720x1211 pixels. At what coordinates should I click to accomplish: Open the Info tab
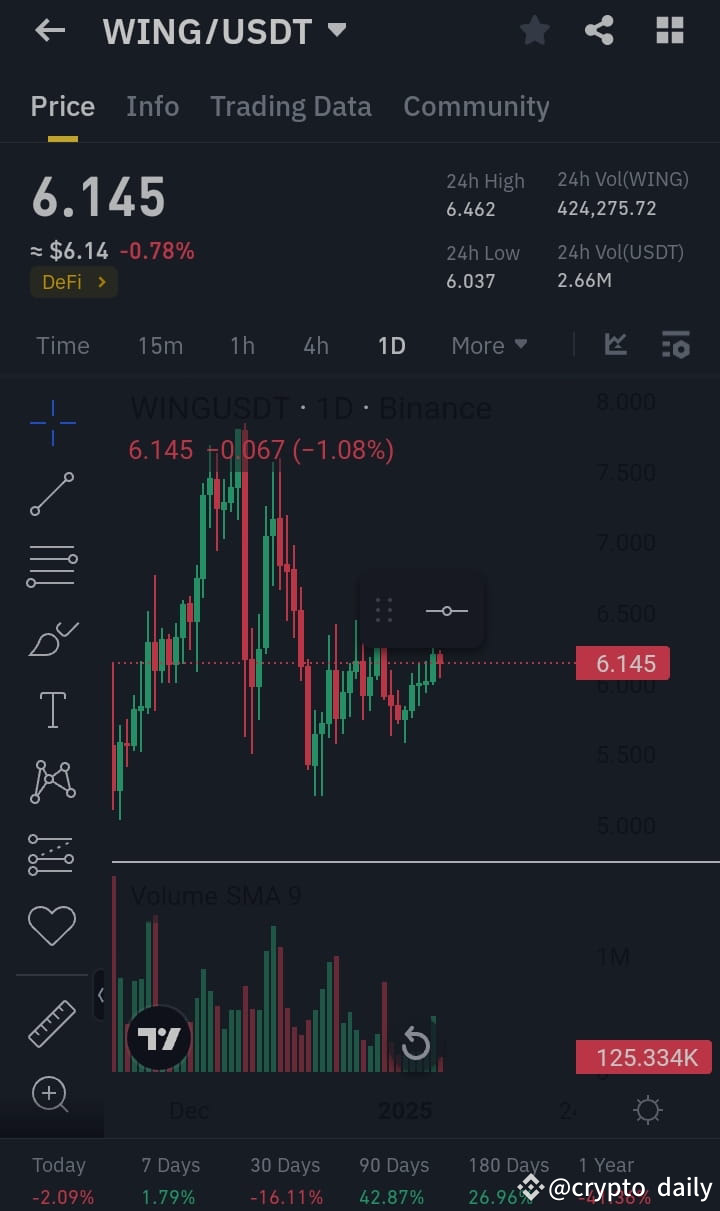click(152, 107)
